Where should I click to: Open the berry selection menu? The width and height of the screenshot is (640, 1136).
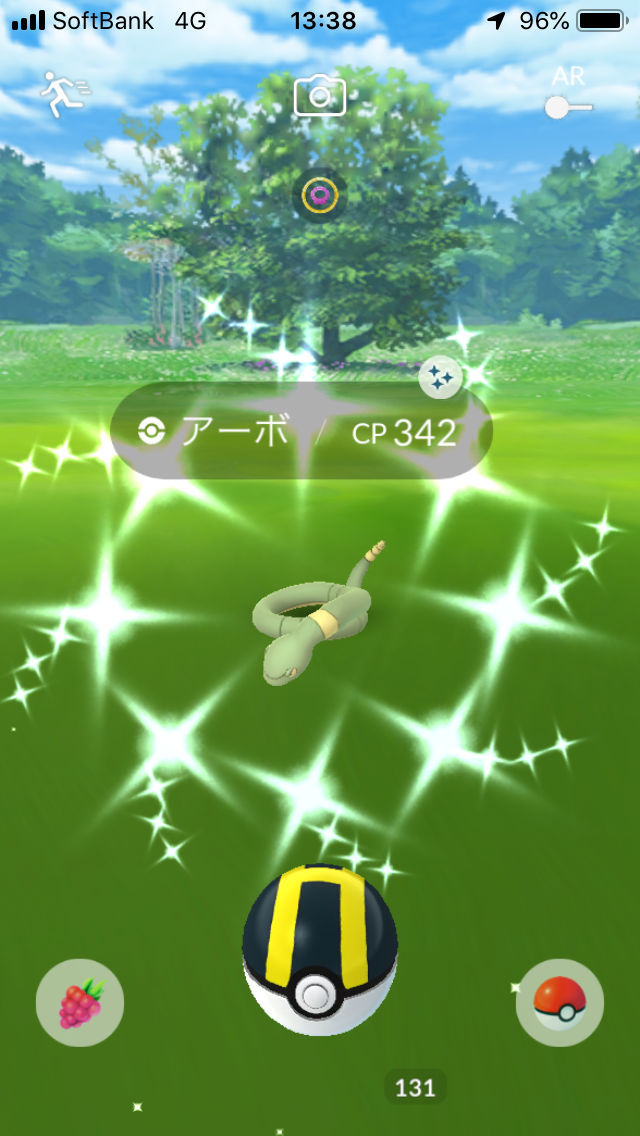point(80,1003)
